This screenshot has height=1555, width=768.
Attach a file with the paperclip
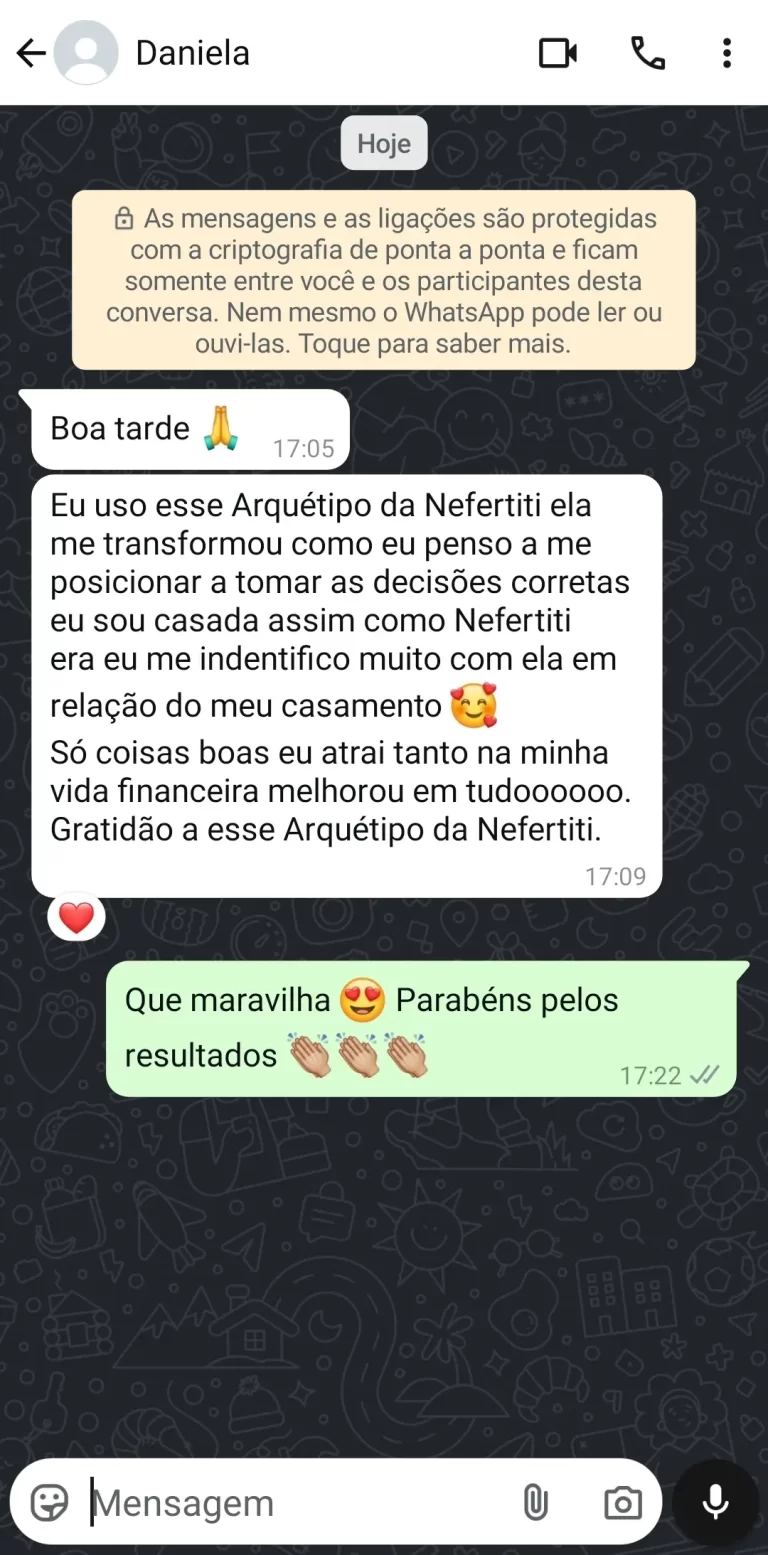click(x=536, y=1502)
